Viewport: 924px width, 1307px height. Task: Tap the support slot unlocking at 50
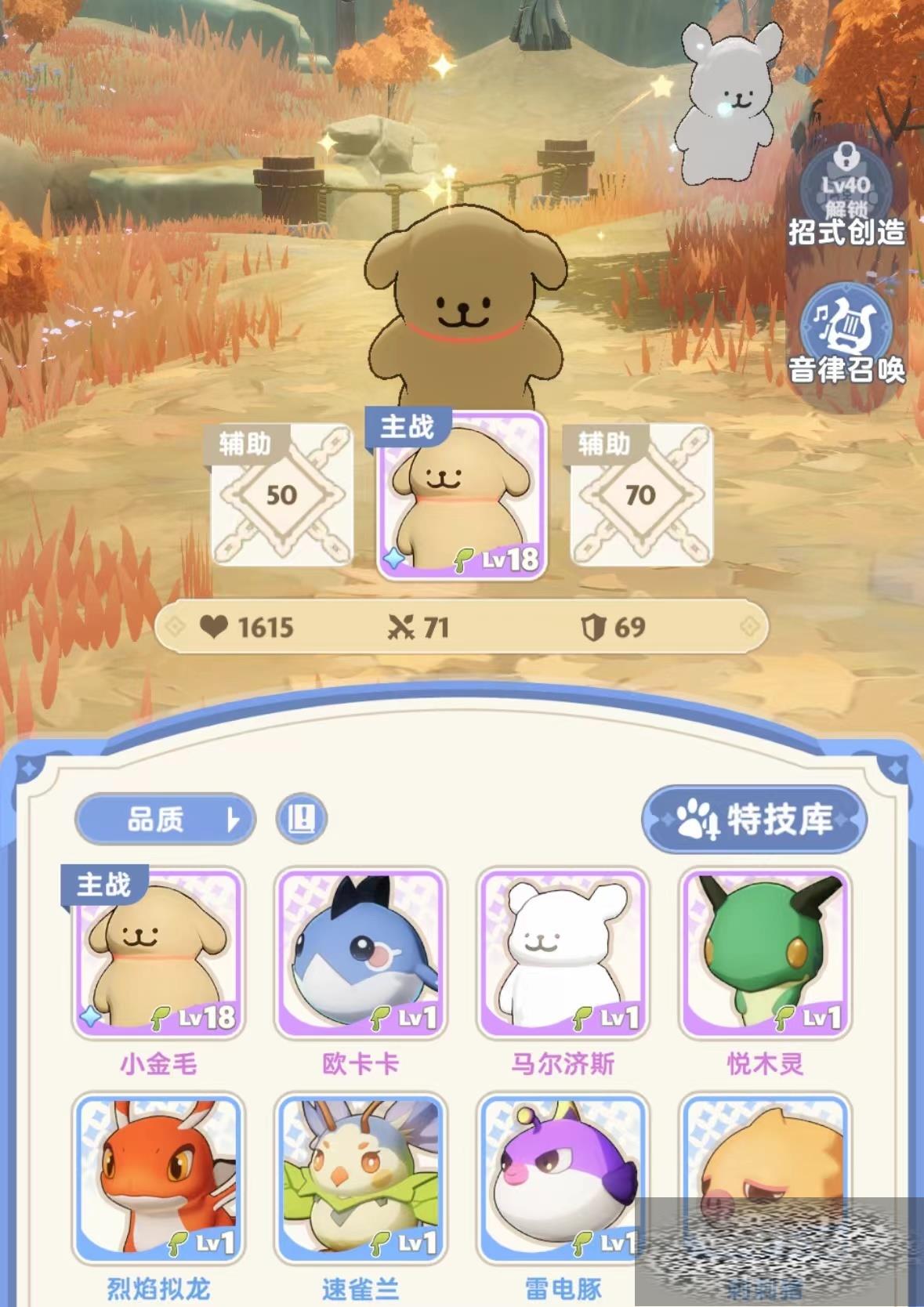tap(281, 495)
